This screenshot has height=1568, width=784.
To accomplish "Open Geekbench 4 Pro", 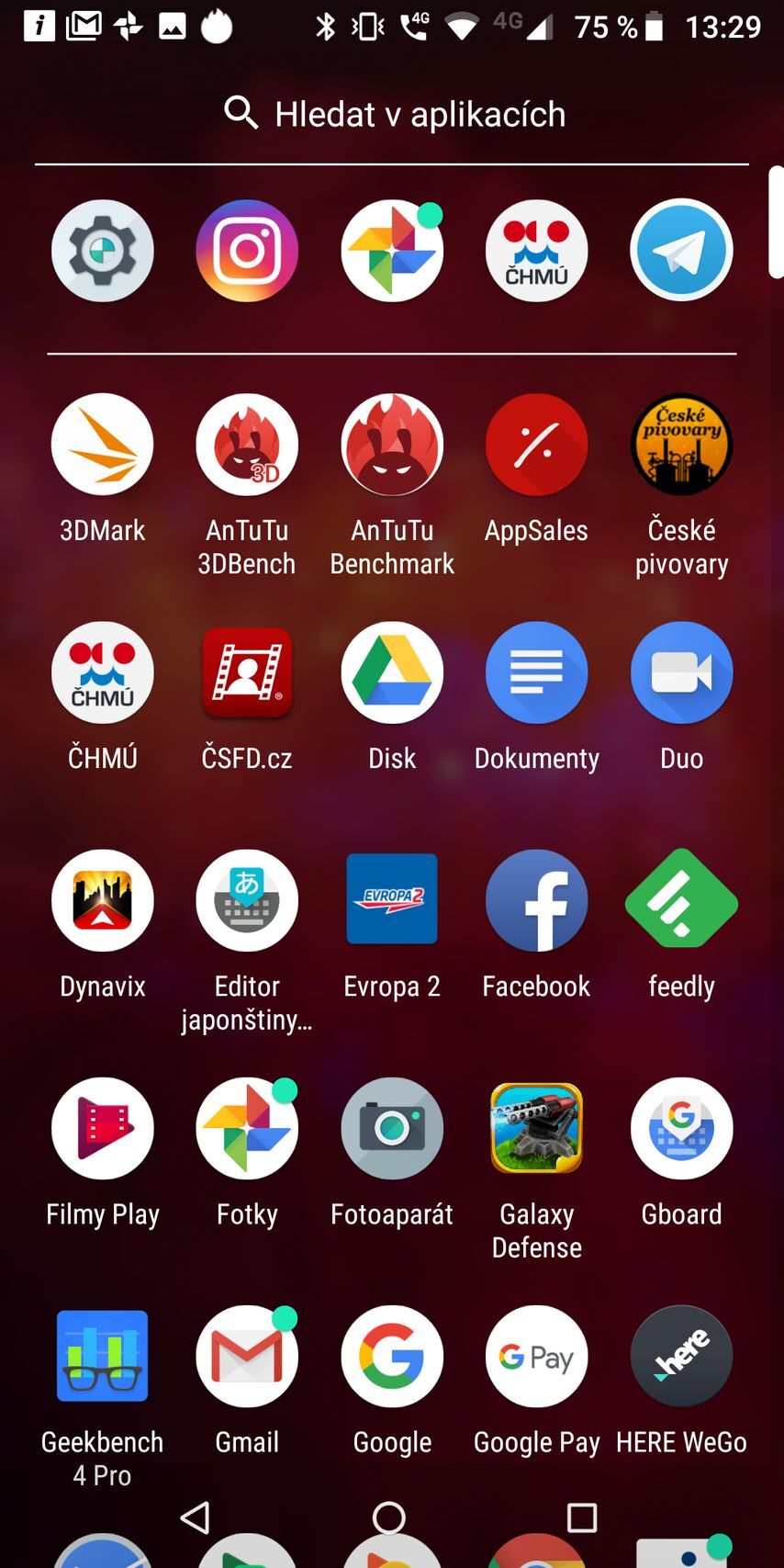I will (102, 1357).
